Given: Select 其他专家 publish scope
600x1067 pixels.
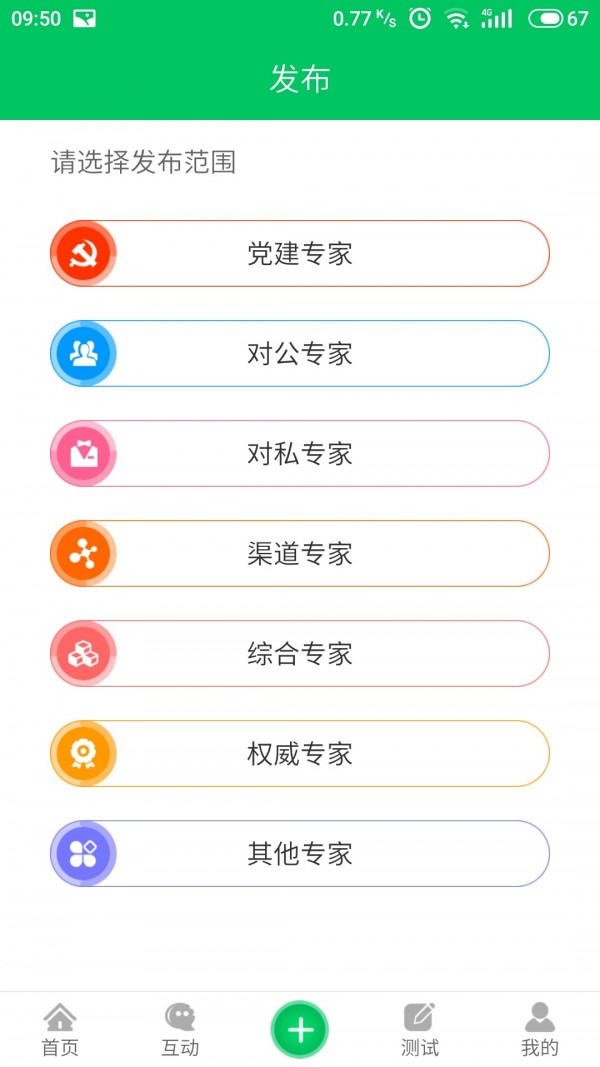Looking at the screenshot, I should click(300, 854).
